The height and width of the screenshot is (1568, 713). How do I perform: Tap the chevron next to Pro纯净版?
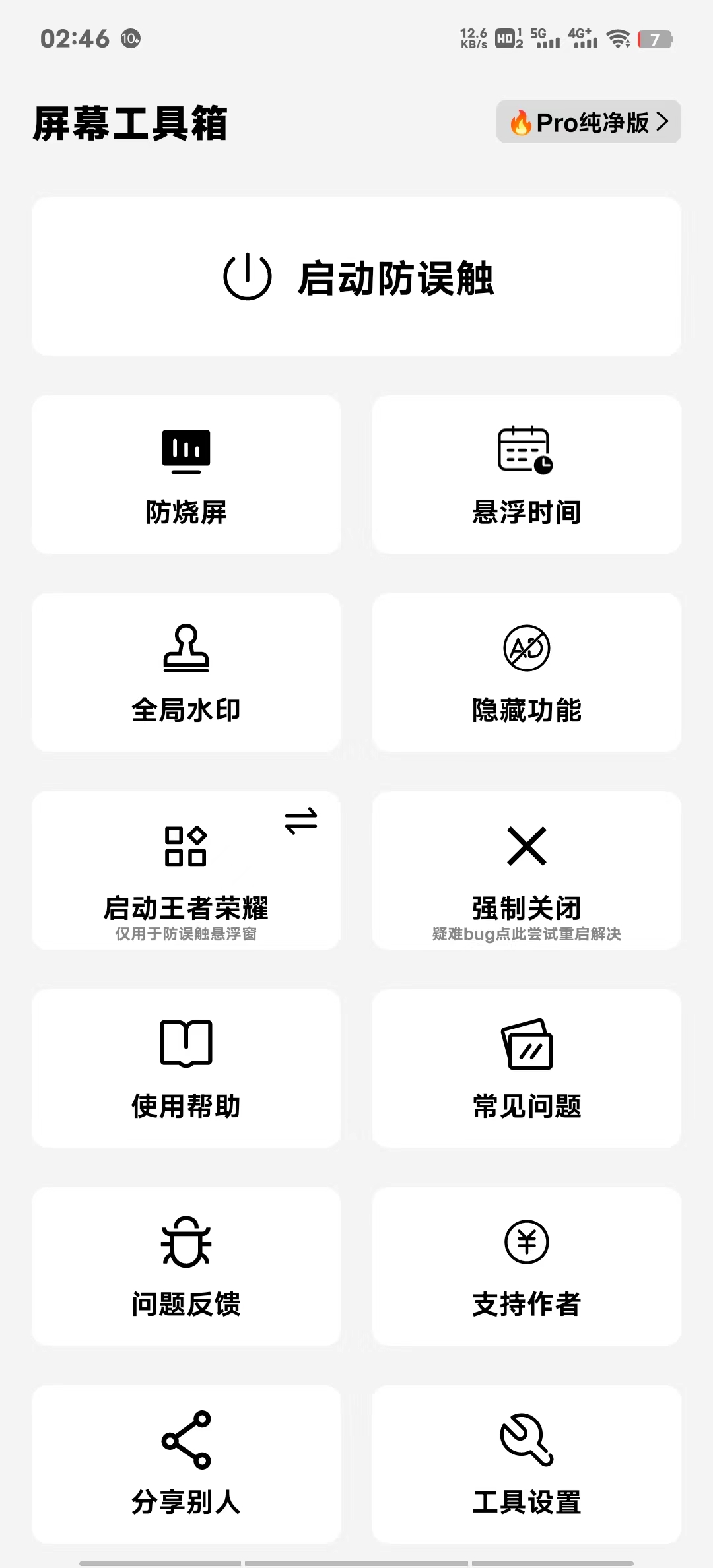coord(662,121)
